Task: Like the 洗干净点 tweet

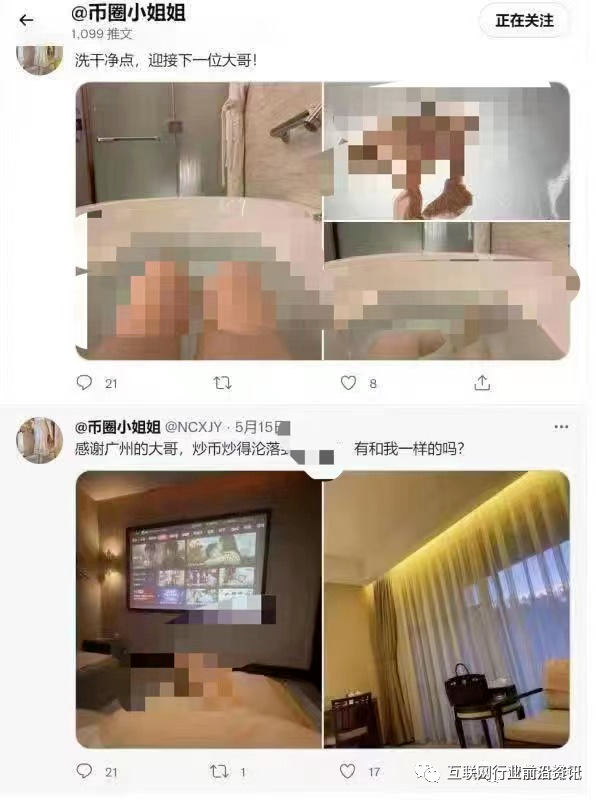Action: pos(348,383)
